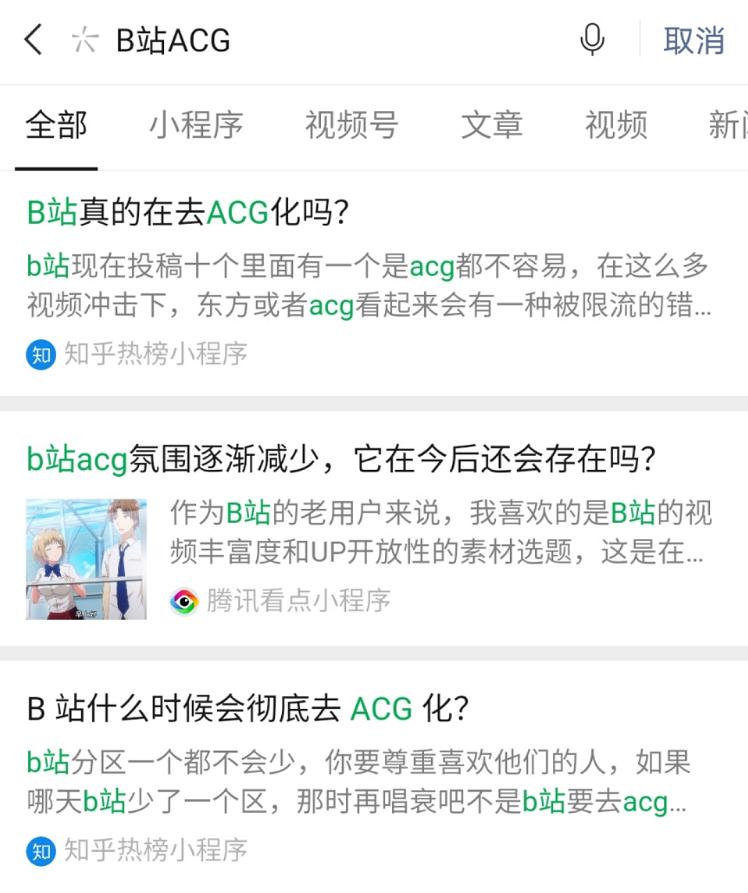Go back using the back arrow
This screenshot has height=893, width=748.
point(33,40)
